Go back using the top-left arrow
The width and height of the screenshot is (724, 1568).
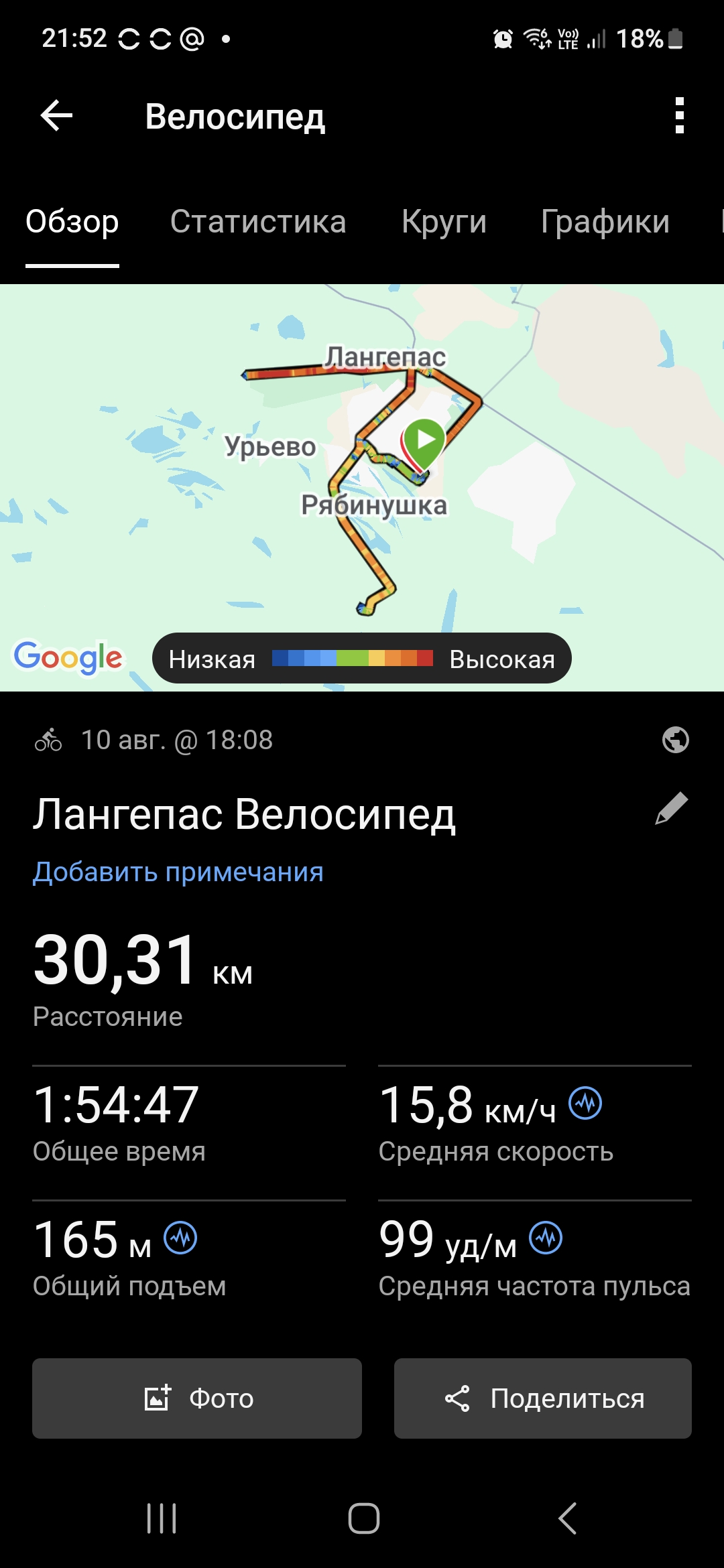(56, 116)
